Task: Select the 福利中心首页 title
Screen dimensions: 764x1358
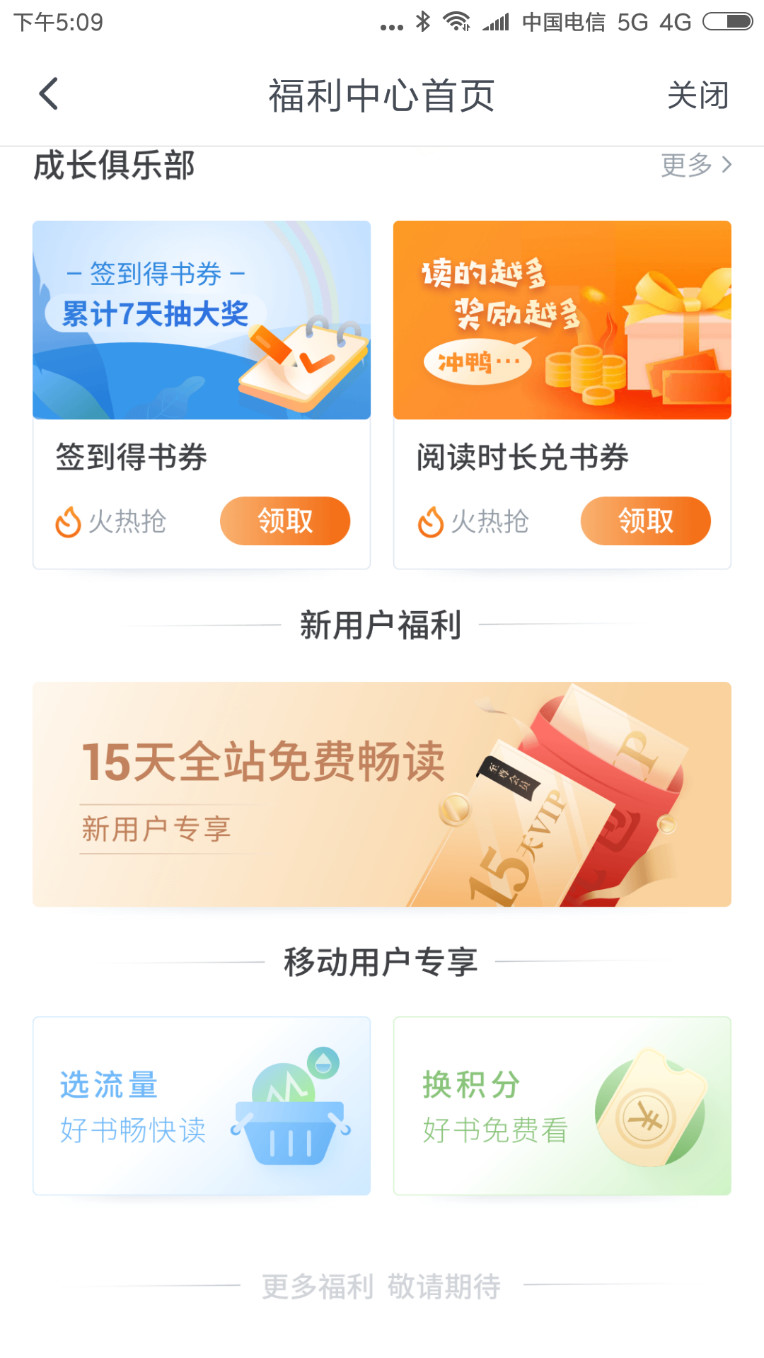Action: pyautogui.click(x=381, y=95)
